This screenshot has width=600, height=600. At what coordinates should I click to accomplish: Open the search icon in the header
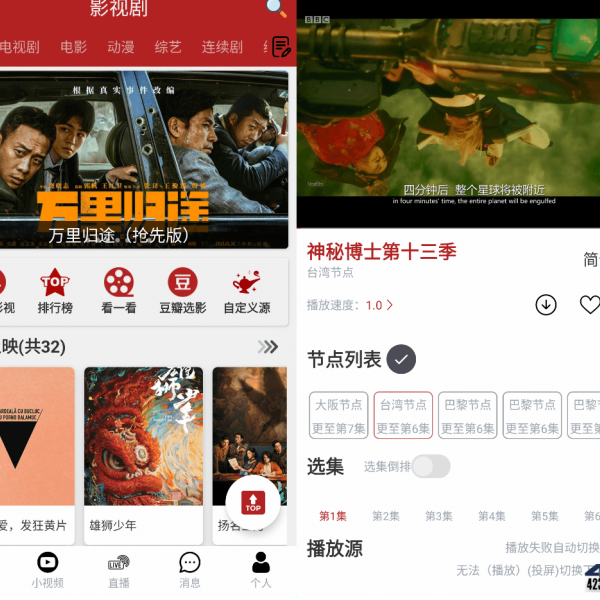coord(276,9)
